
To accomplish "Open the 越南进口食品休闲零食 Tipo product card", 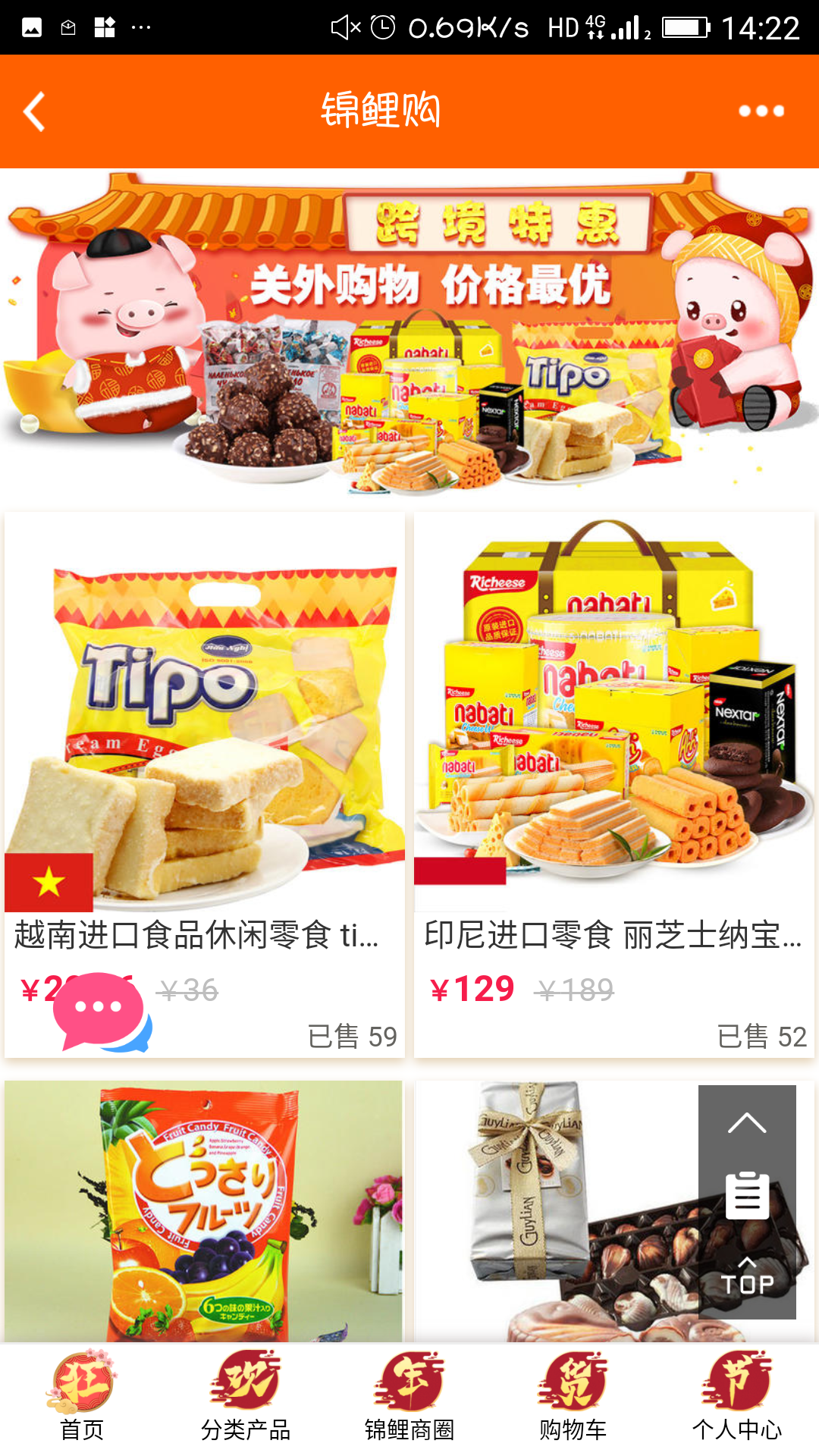I will click(205, 785).
